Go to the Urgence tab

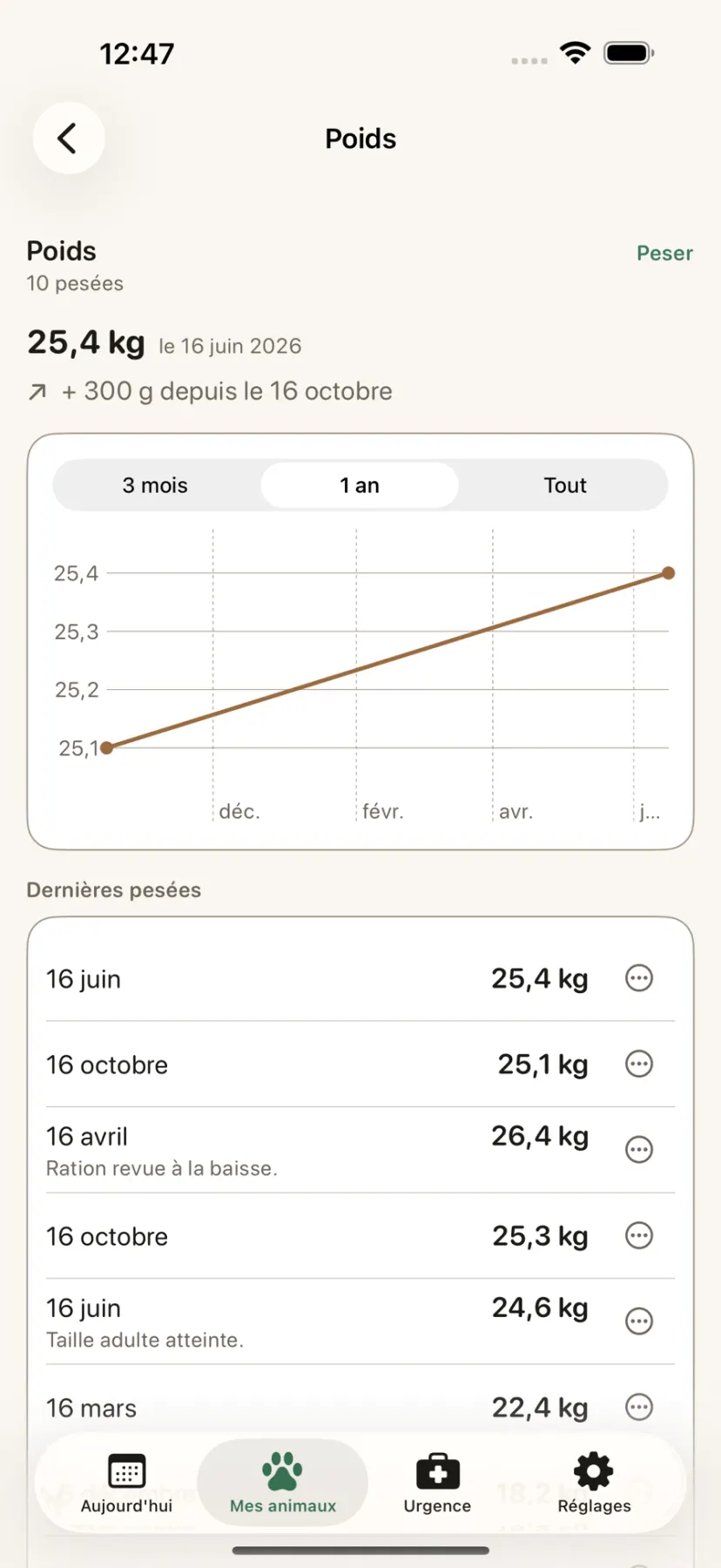pyautogui.click(x=437, y=1484)
